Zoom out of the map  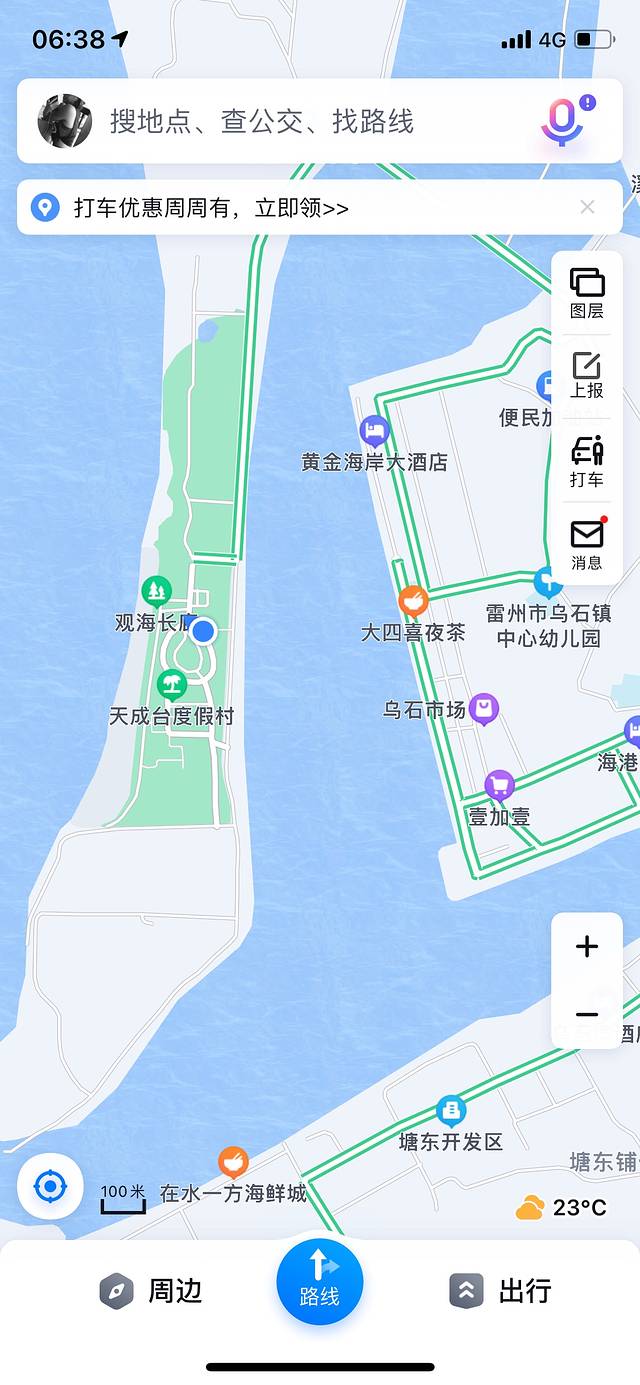[x=587, y=1015]
